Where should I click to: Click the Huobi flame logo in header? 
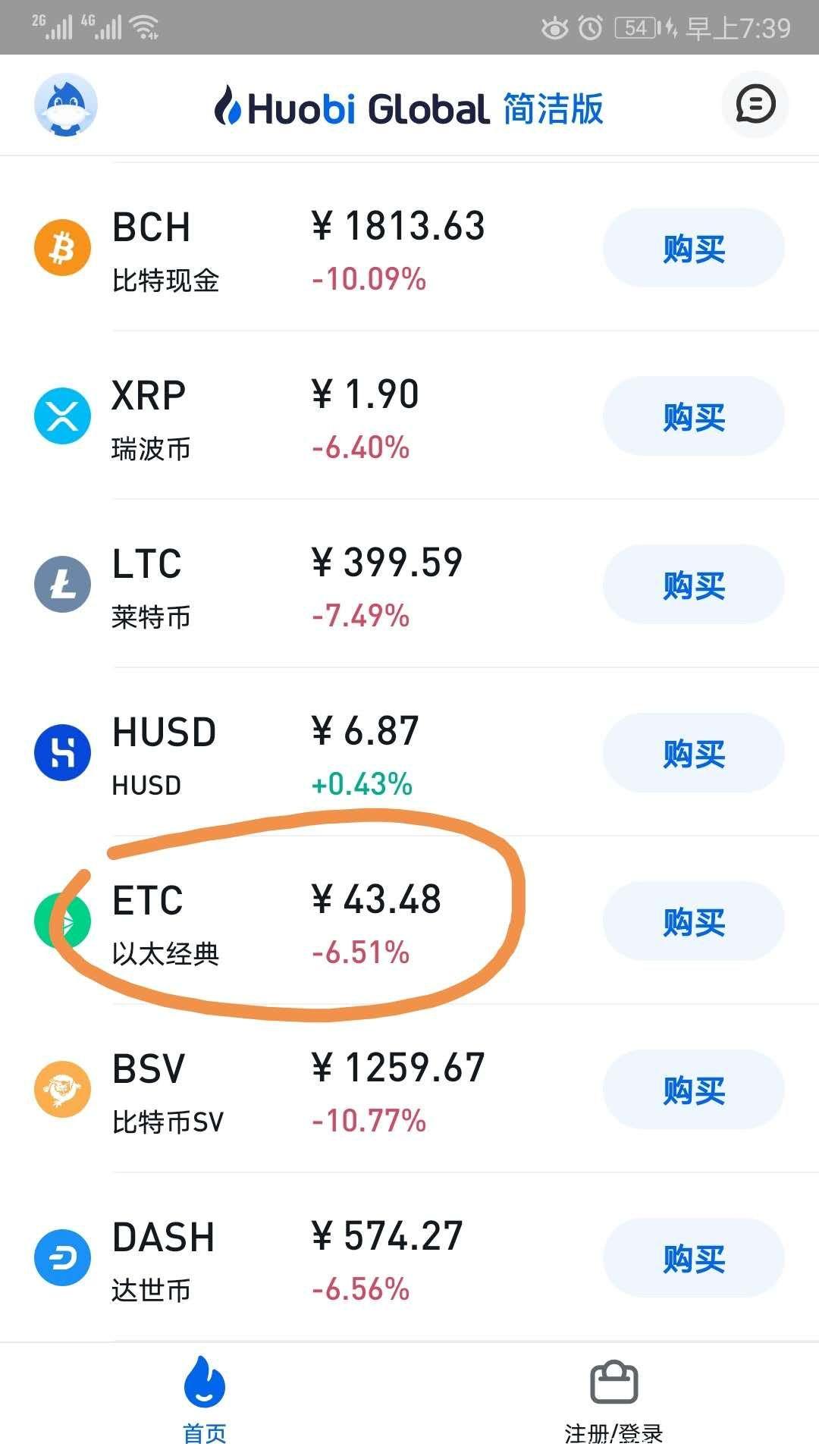(x=227, y=106)
